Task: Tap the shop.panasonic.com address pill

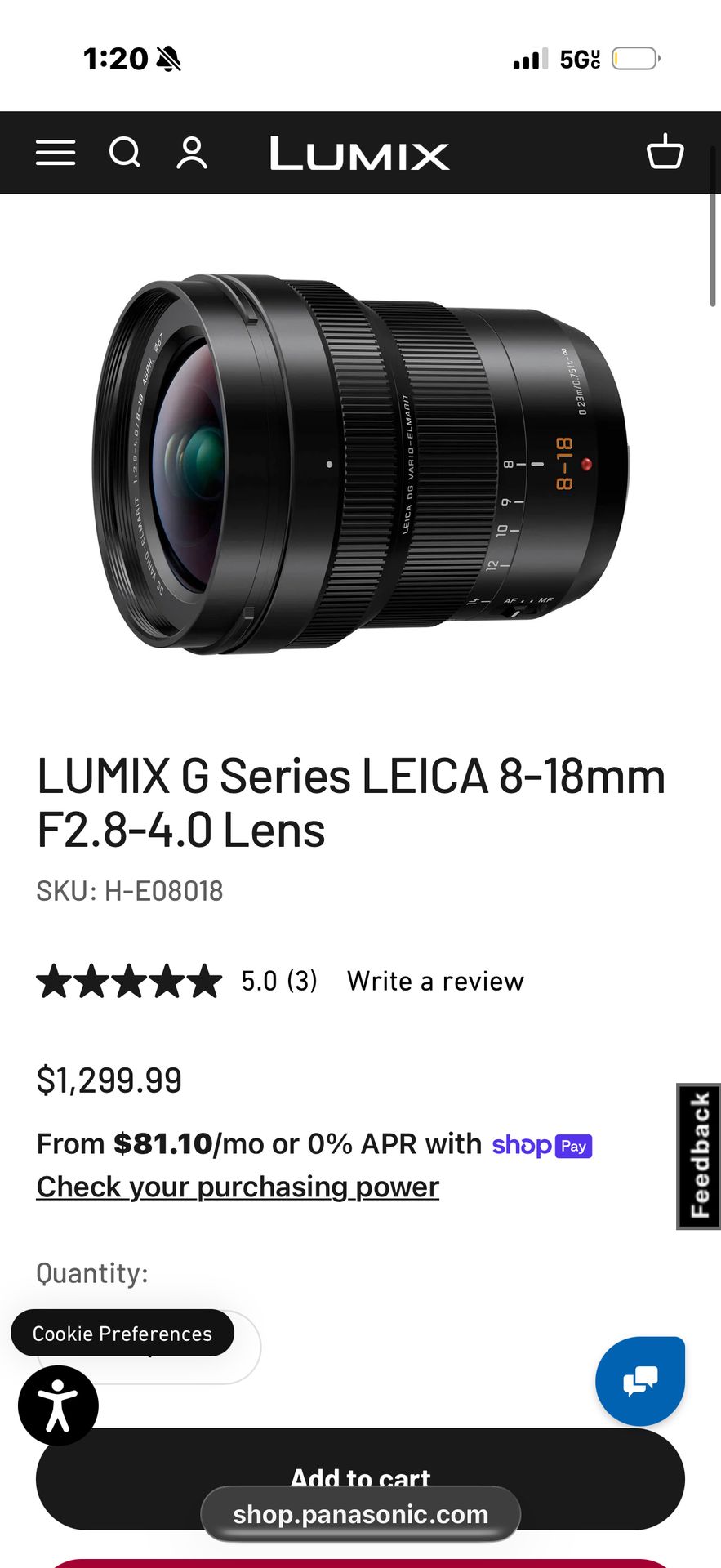Action: (x=360, y=1514)
